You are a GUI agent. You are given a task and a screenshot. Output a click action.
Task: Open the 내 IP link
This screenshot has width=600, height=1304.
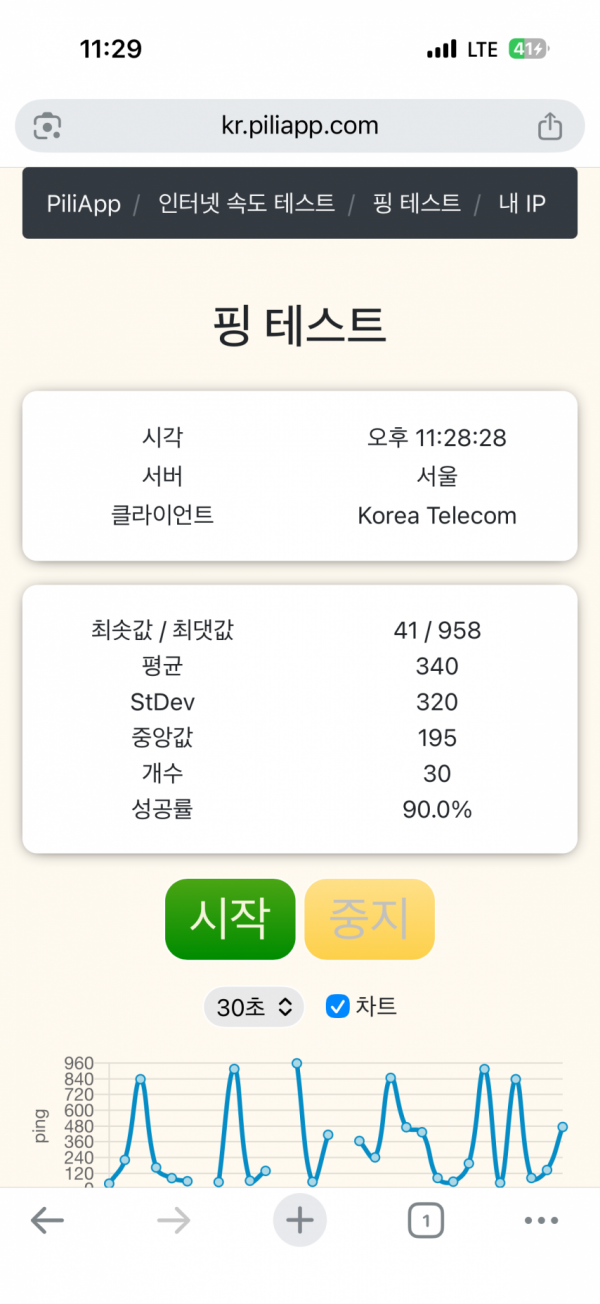tap(522, 204)
